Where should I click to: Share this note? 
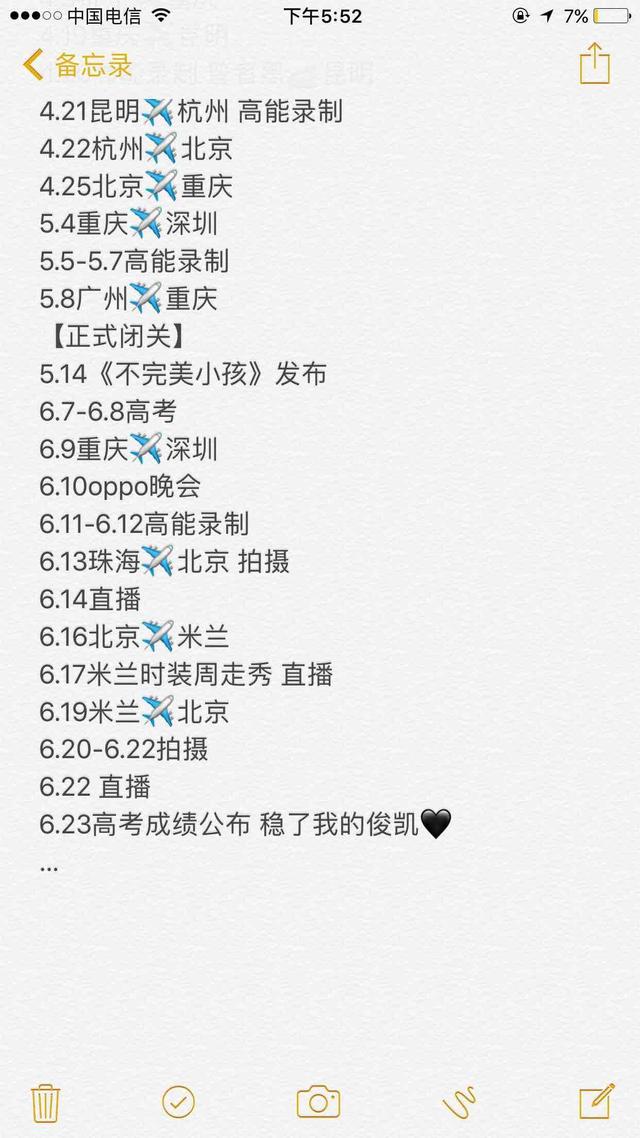click(594, 63)
